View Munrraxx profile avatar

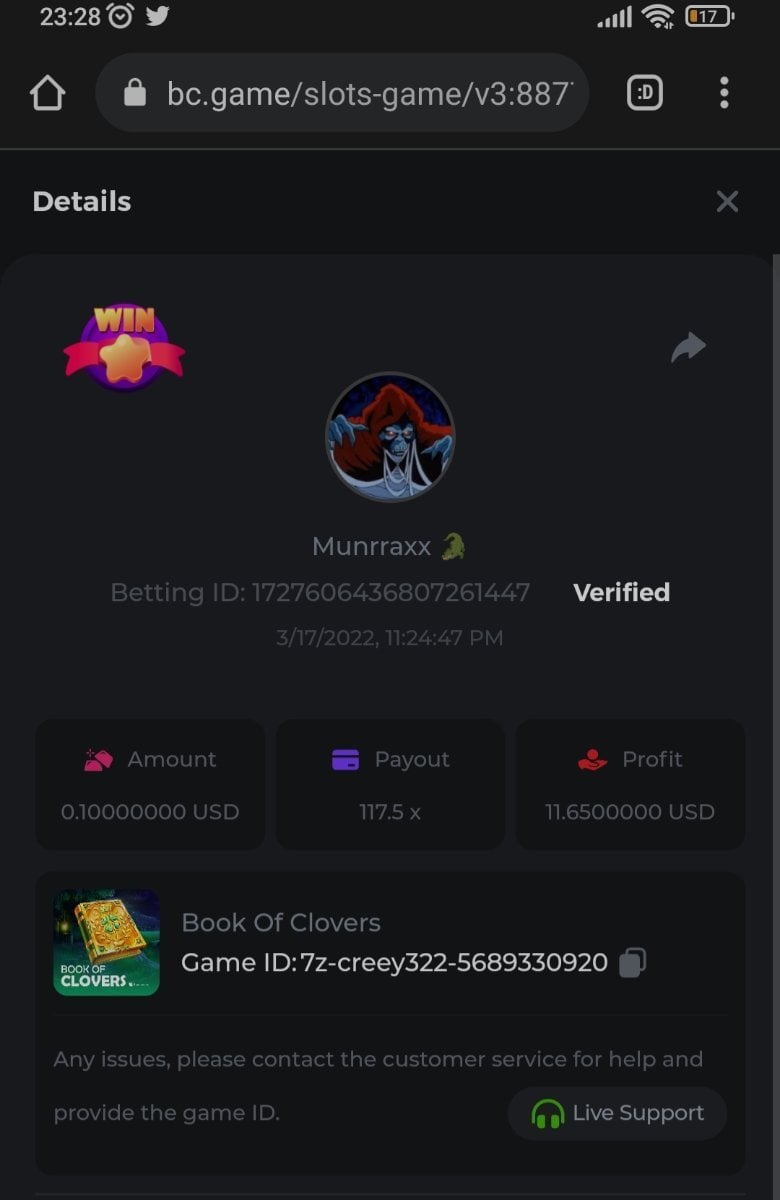pos(390,437)
